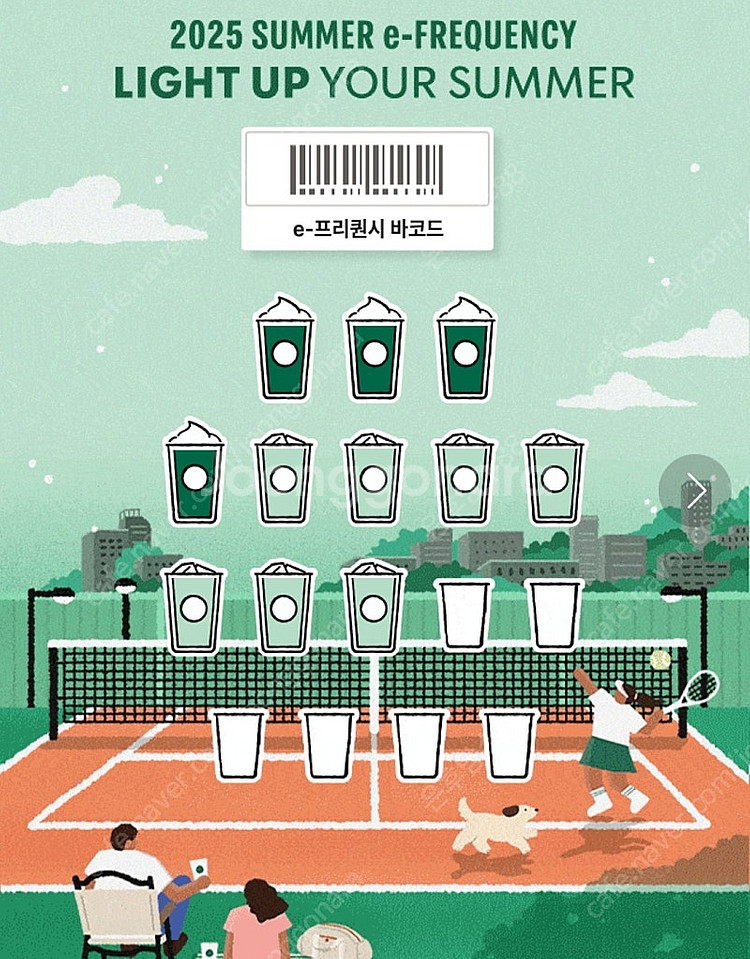Open the e-프리퀀시 바코드 card
The height and width of the screenshot is (959, 750).
pyautogui.click(x=366, y=189)
